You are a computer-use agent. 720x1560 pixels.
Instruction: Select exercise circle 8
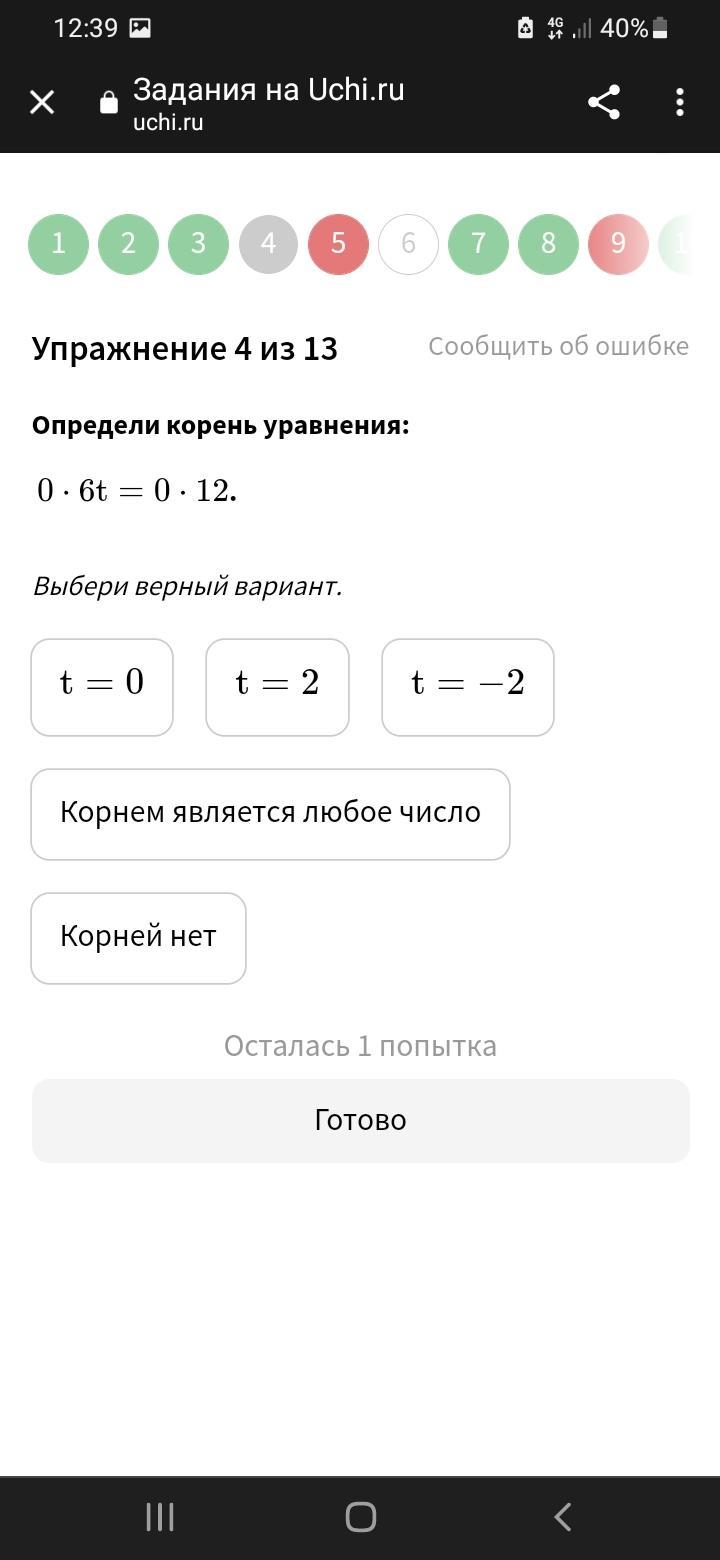(548, 244)
